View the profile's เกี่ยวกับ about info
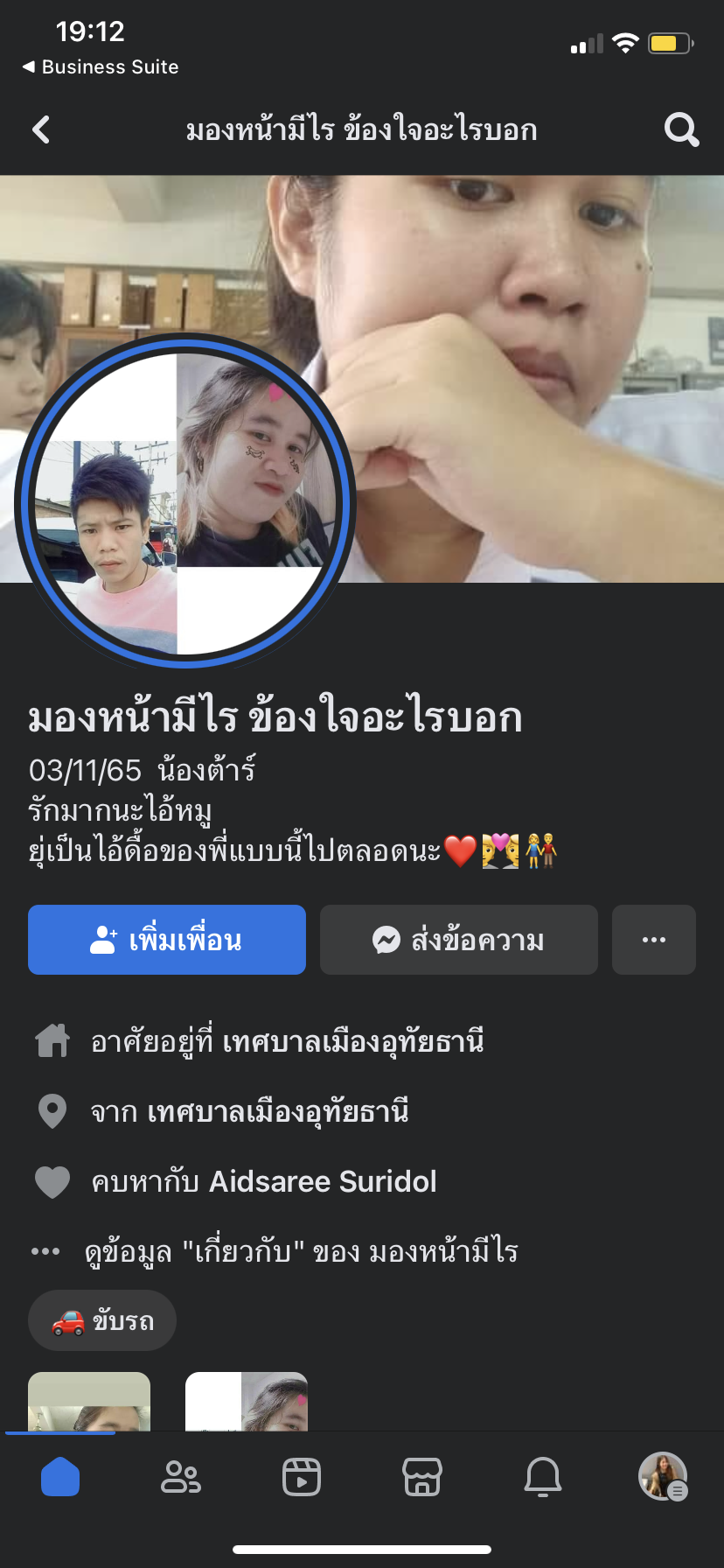This screenshot has width=724, height=1568. click(301, 1252)
